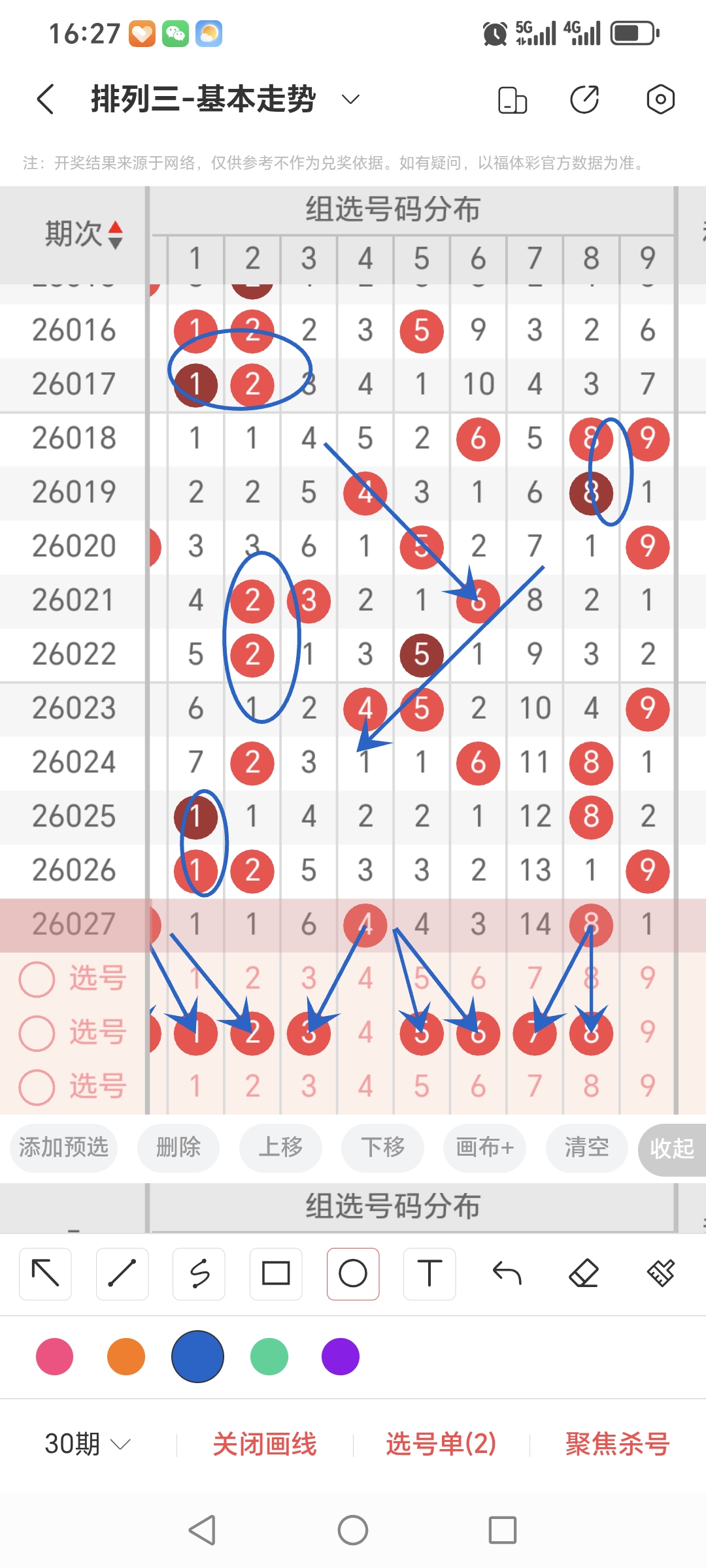Select the first 选号 row radio circle

tap(37, 979)
